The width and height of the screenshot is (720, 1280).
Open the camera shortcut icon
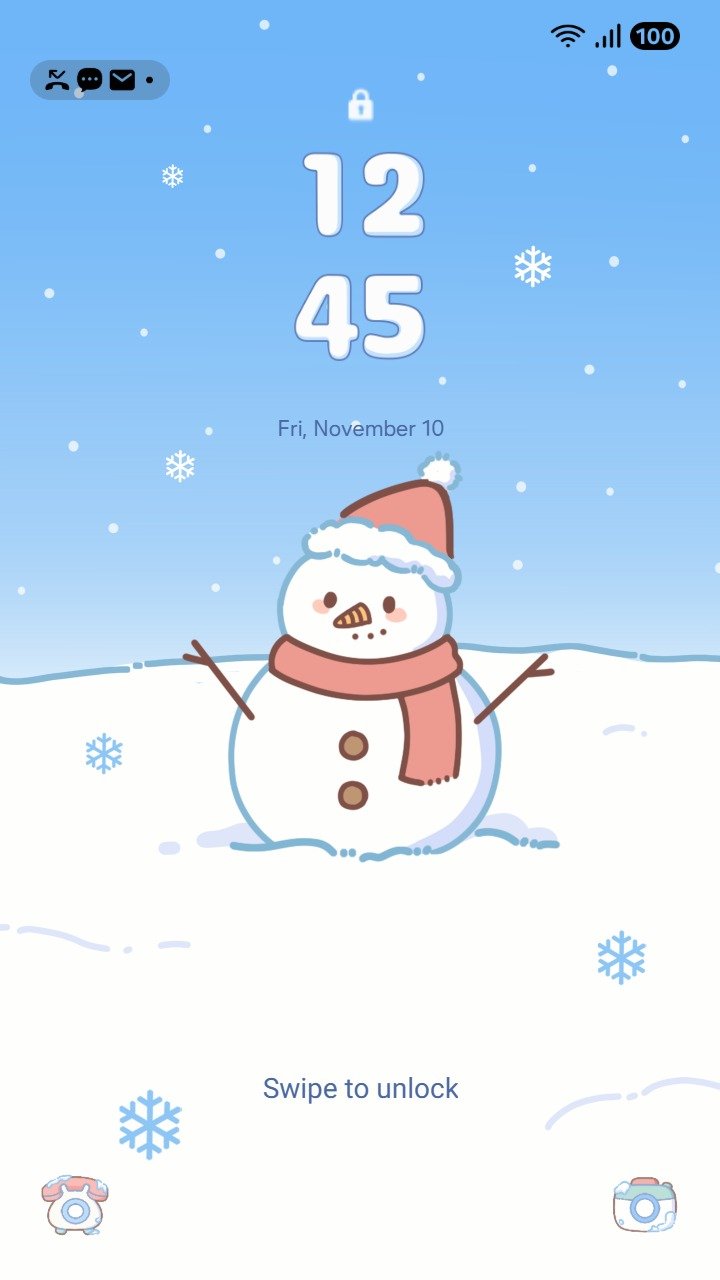[x=645, y=1205]
